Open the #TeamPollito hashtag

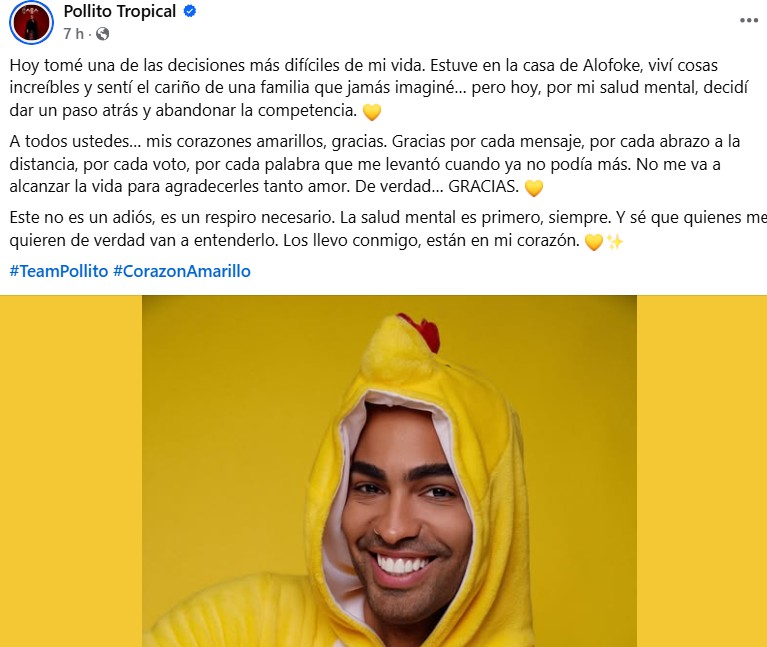click(57, 271)
